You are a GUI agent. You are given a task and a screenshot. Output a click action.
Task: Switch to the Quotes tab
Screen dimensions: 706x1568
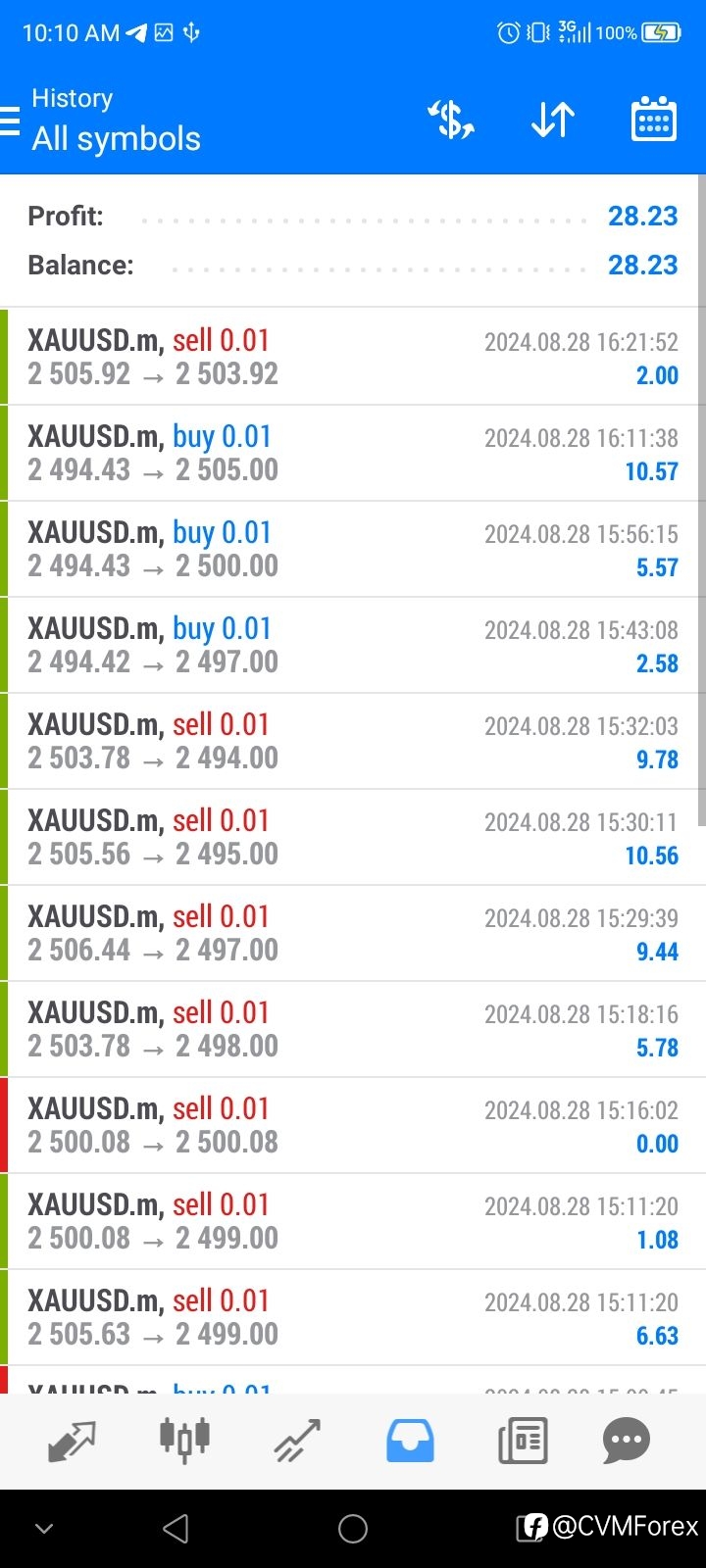coord(73,1441)
